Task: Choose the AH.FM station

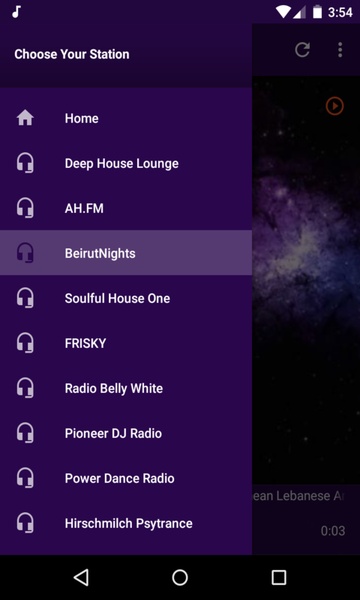Action: [126, 208]
